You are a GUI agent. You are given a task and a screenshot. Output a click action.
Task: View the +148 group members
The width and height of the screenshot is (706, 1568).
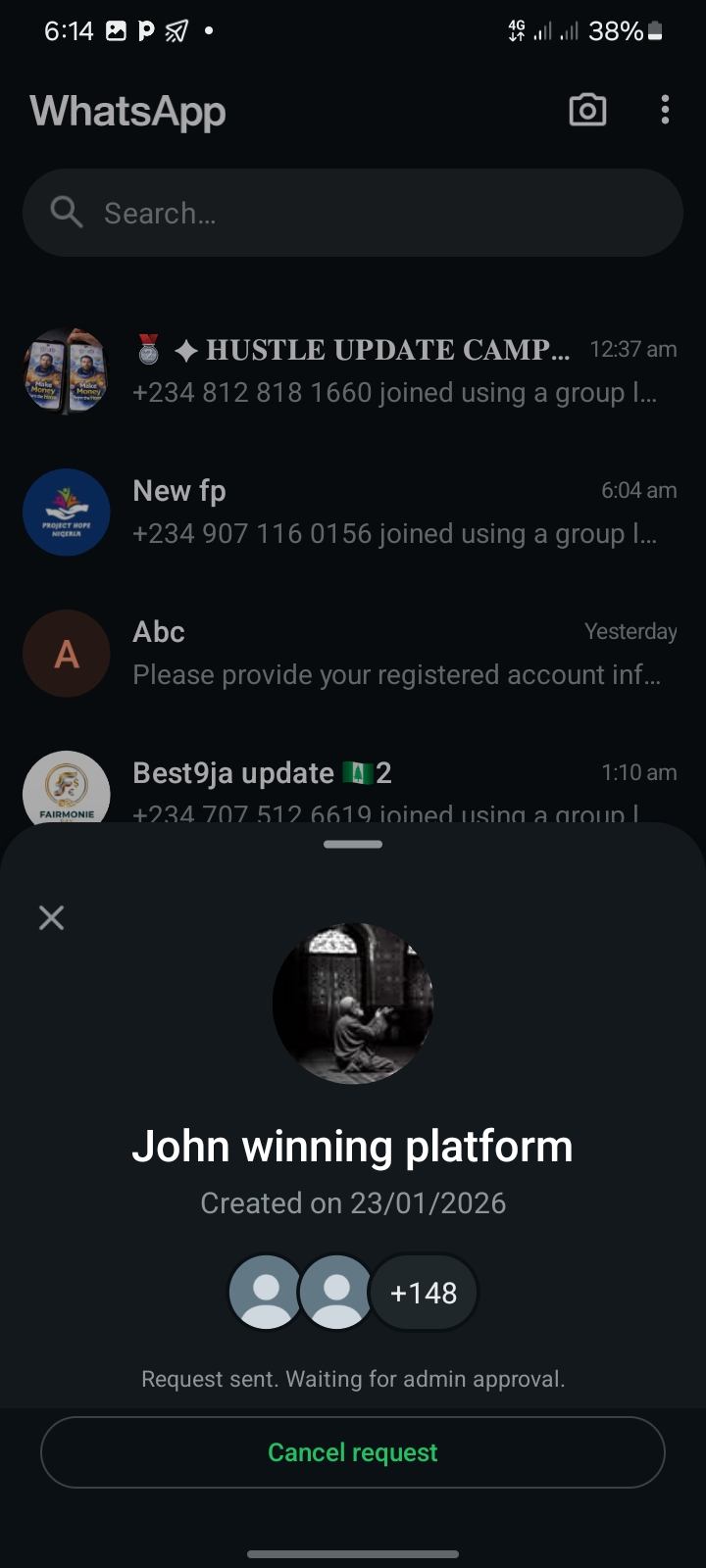(424, 1293)
